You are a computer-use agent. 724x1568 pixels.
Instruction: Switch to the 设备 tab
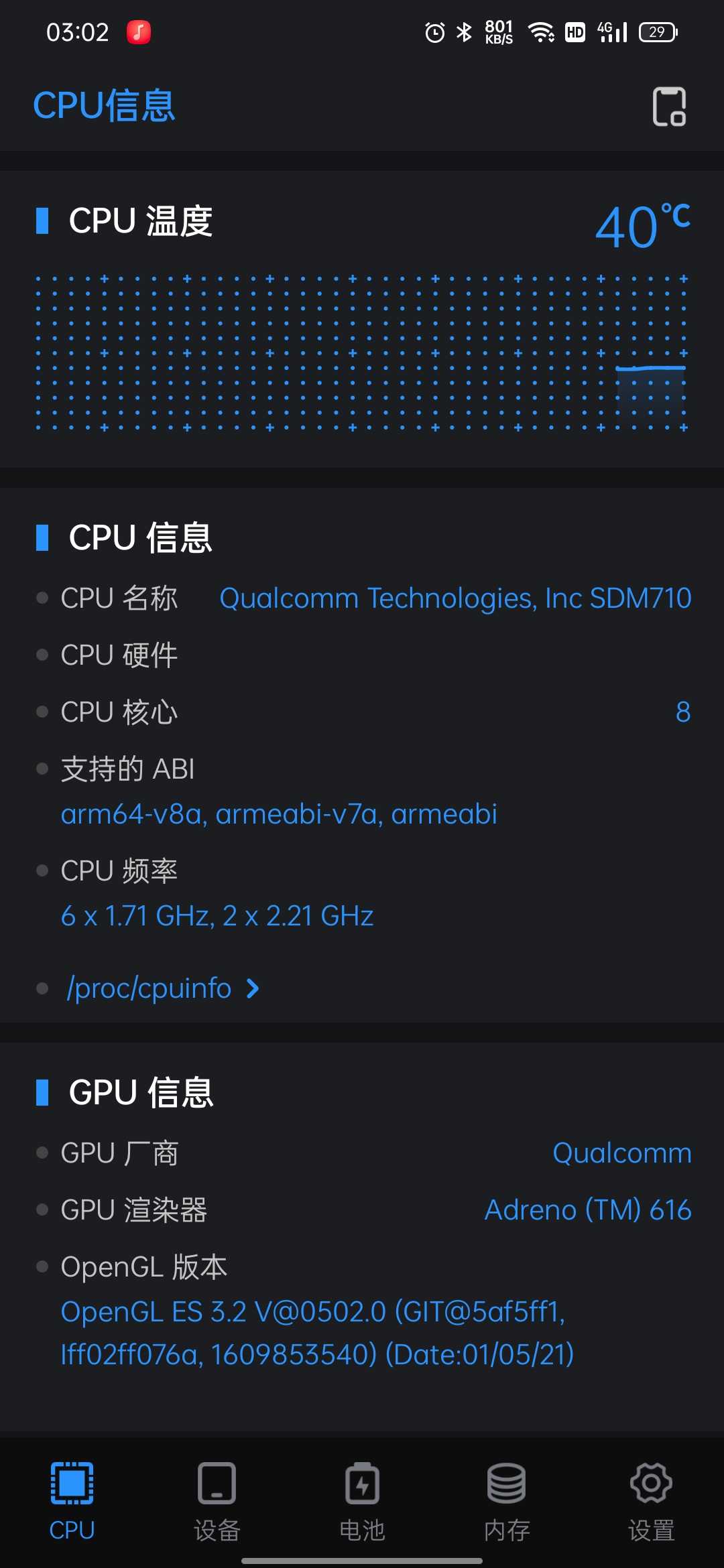217,1501
